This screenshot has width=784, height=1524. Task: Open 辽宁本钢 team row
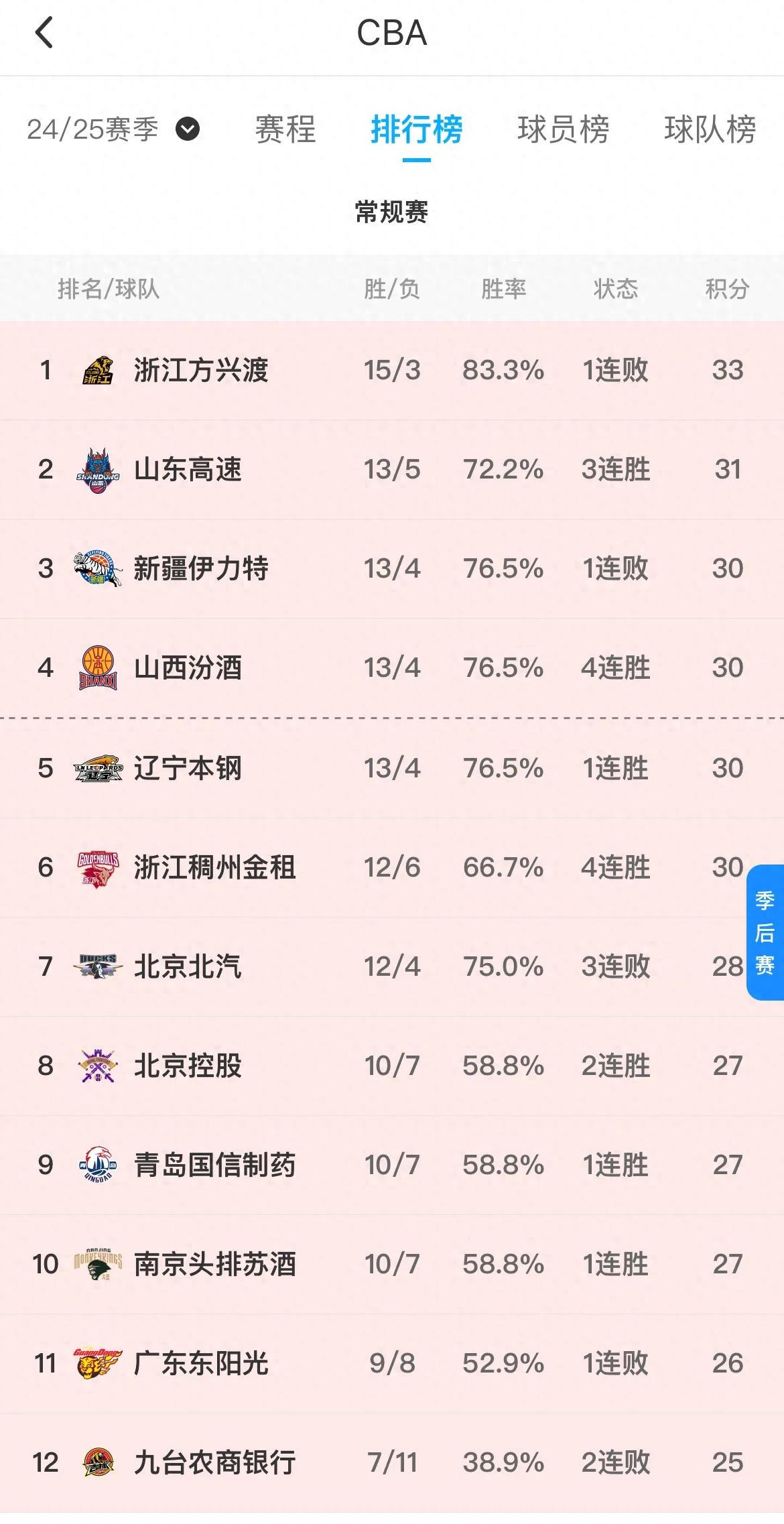click(188, 768)
